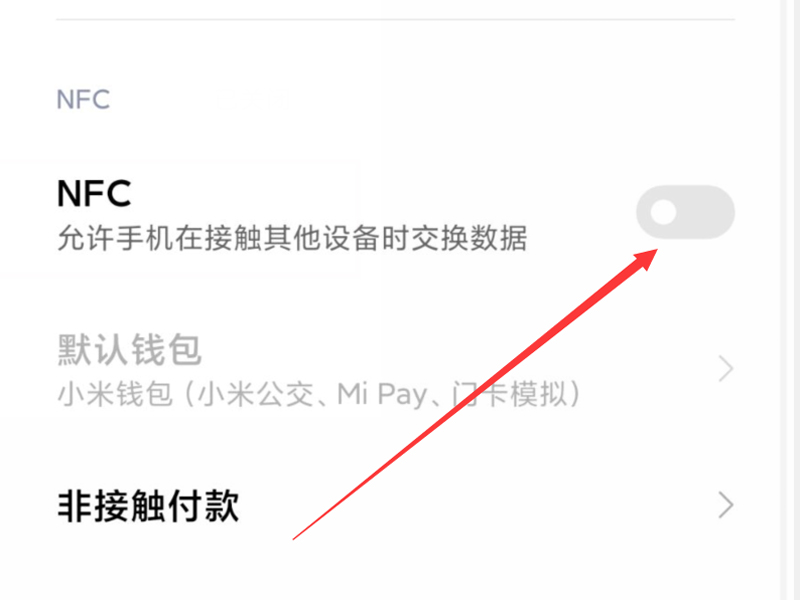Turn on the NFC switch

click(685, 212)
